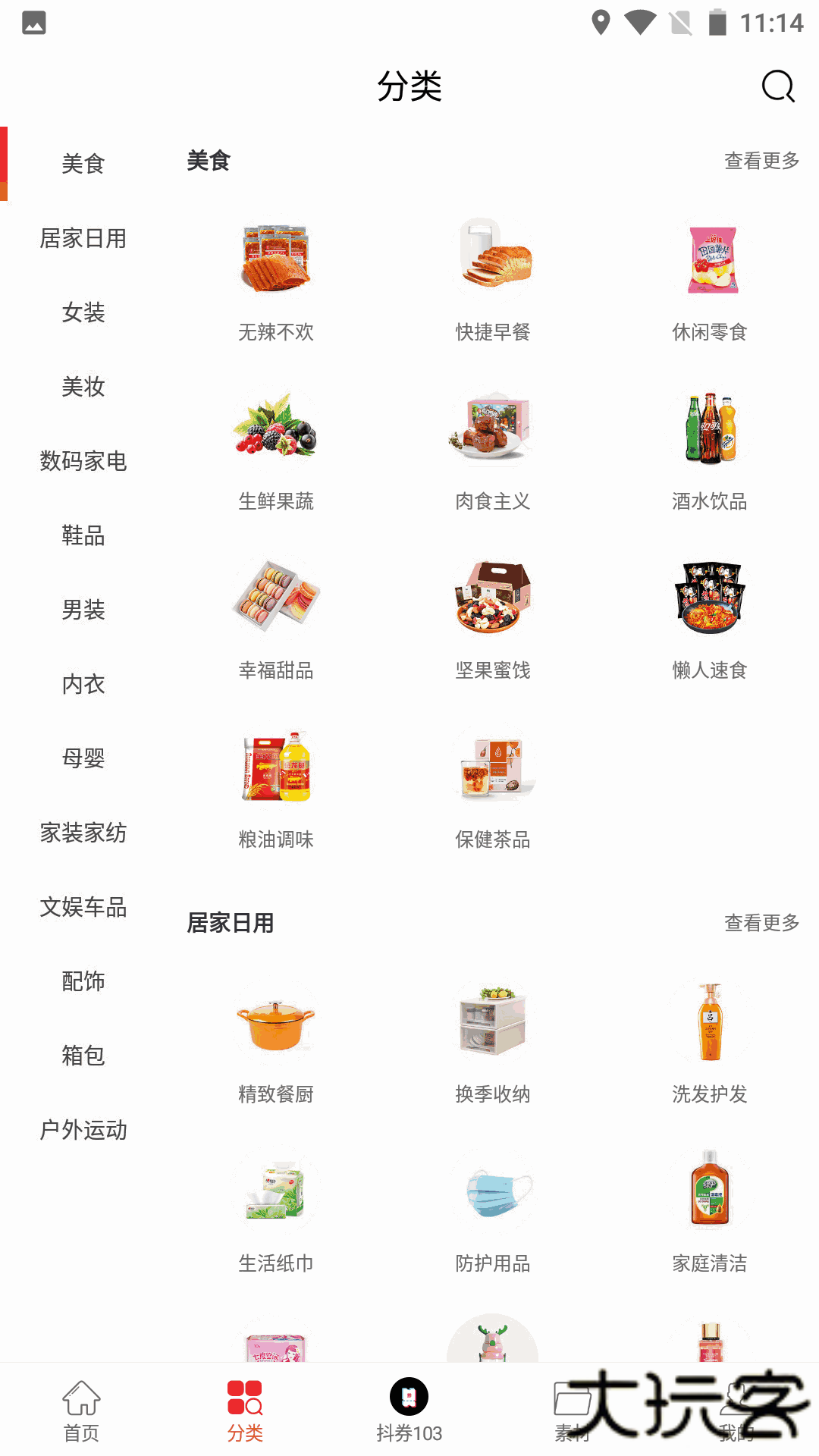Open the 防护用品 protective supplies icon
Screen dimensions: 819x1456
(493, 1193)
